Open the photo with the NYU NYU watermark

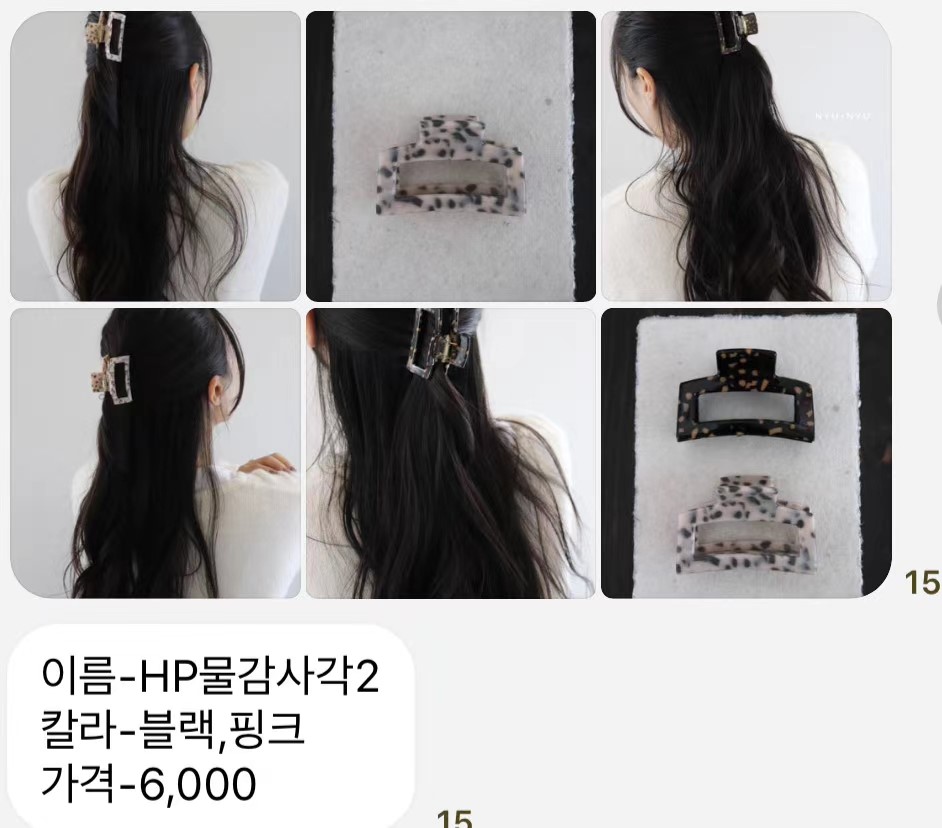coord(746,156)
